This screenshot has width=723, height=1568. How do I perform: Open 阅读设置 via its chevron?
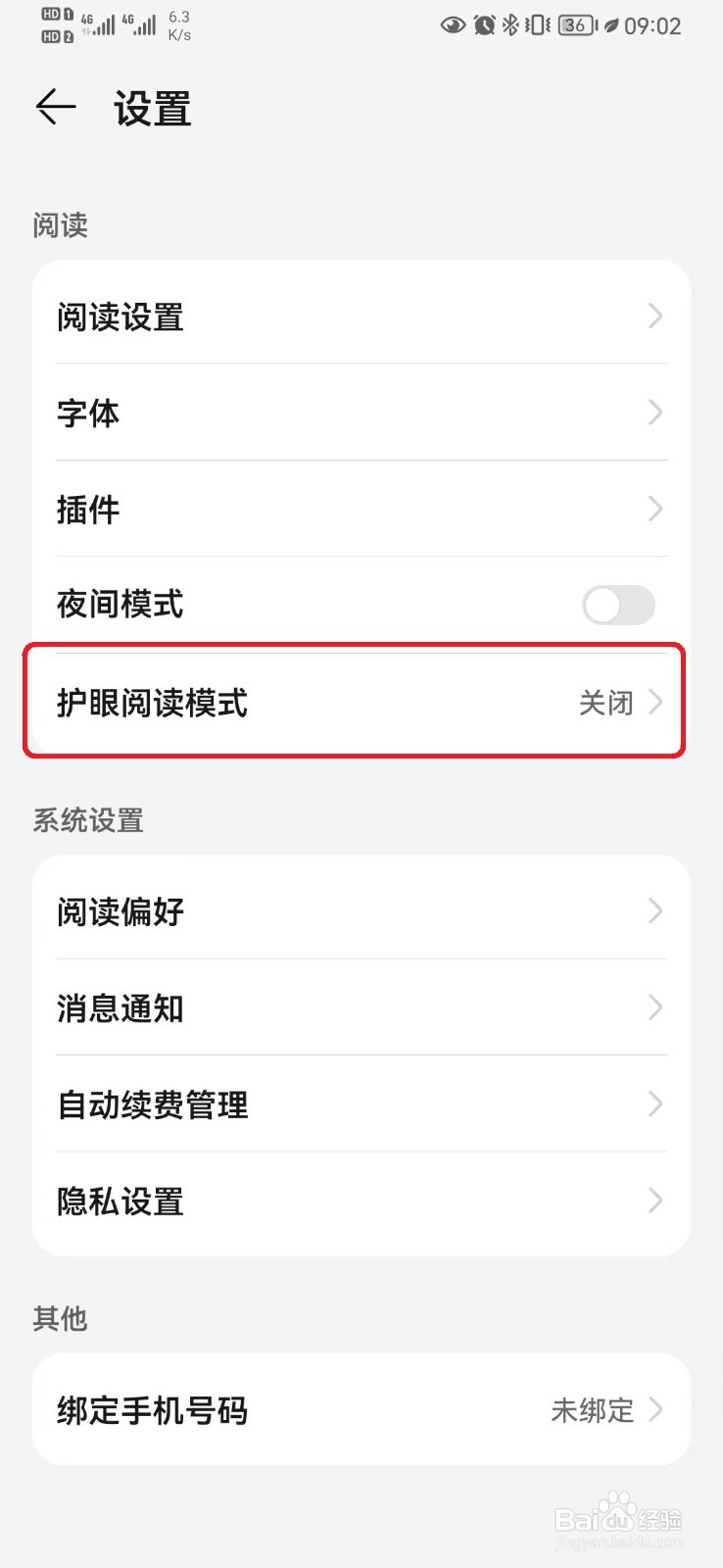654,317
